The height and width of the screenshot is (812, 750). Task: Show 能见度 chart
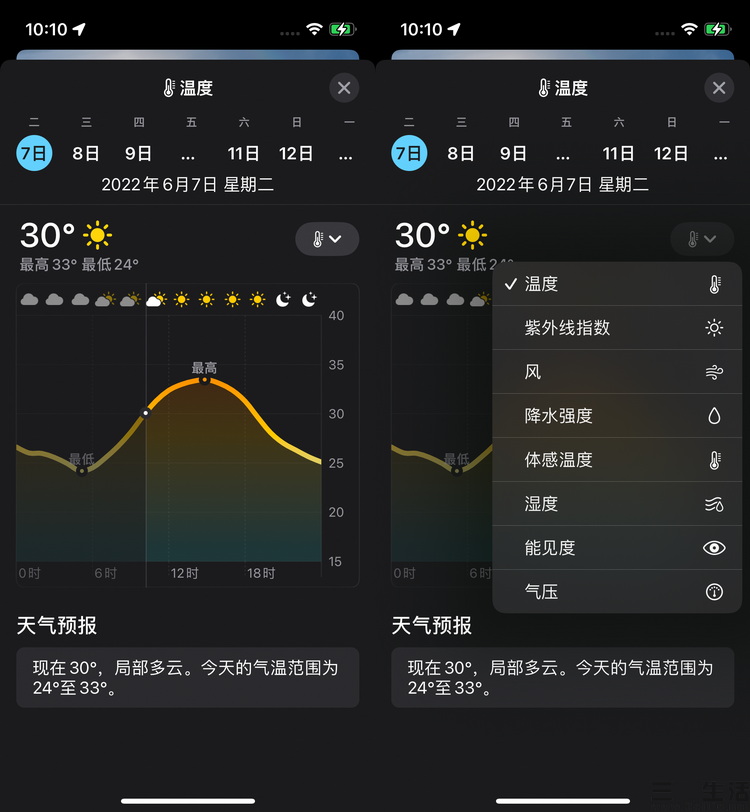tap(617, 548)
